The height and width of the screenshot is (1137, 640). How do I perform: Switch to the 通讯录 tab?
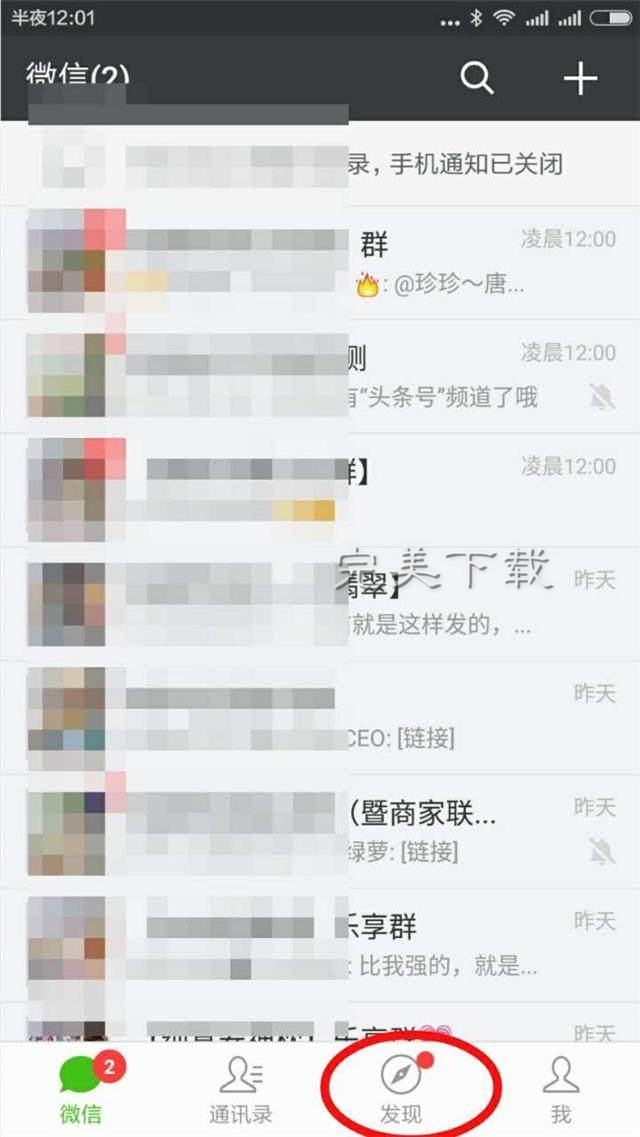click(240, 1090)
